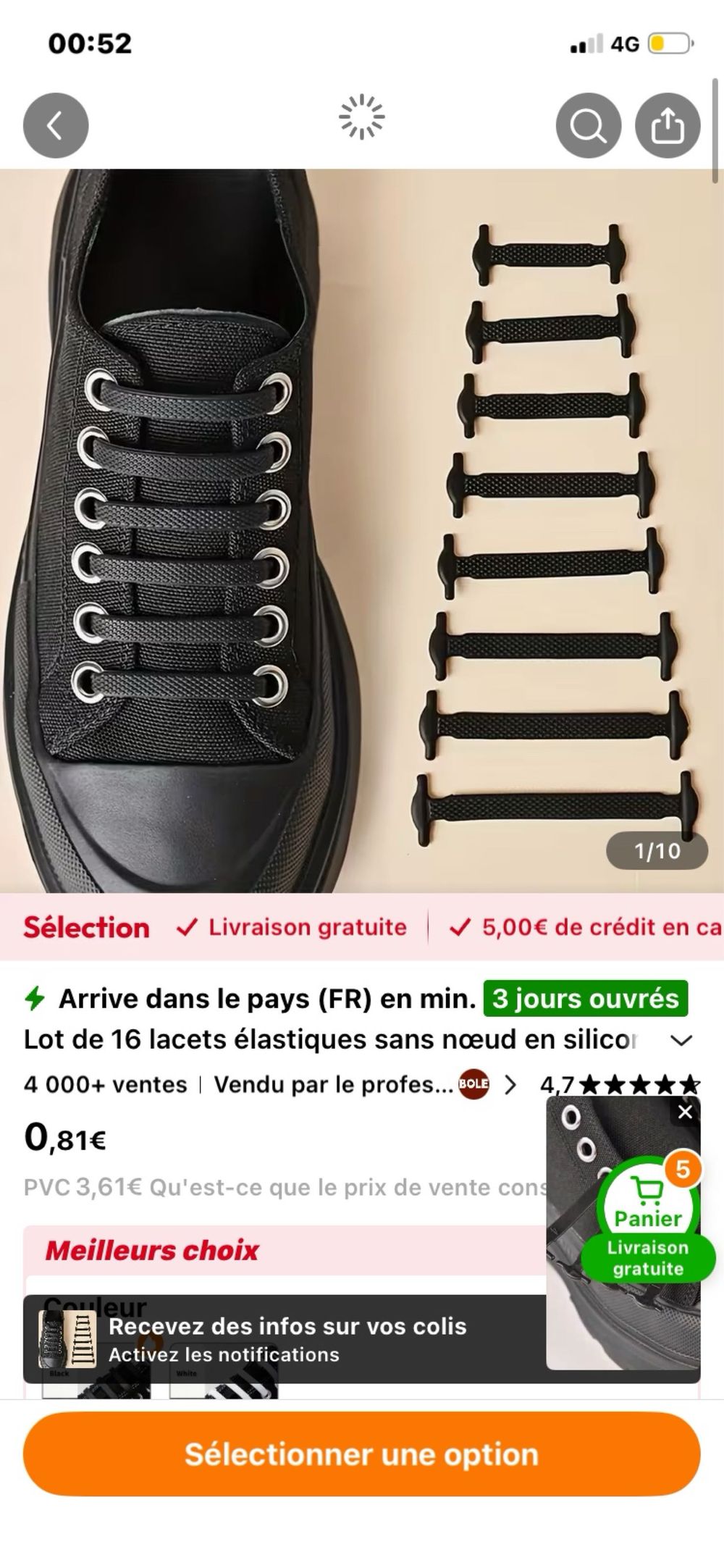The width and height of the screenshot is (724, 1568).
Task: Open the search magnifier
Action: (x=588, y=126)
